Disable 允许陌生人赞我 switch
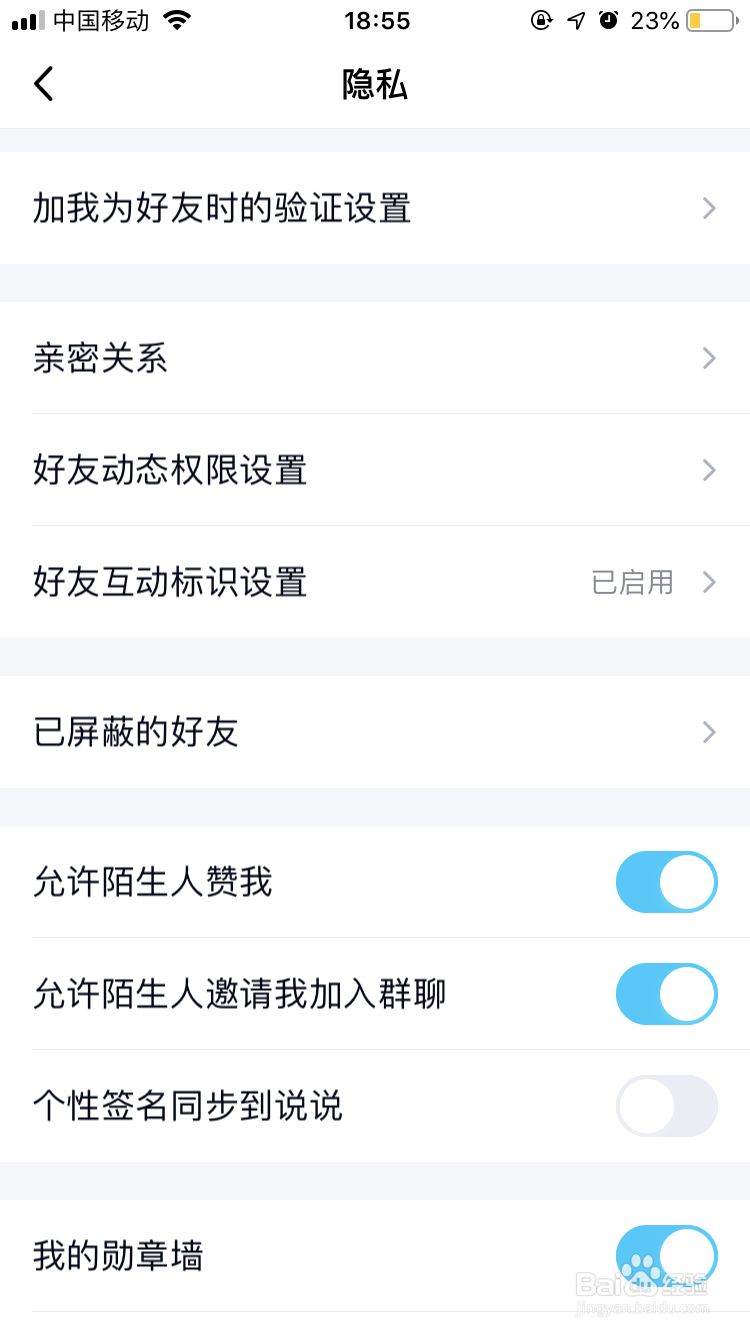The width and height of the screenshot is (750, 1334). 666,882
